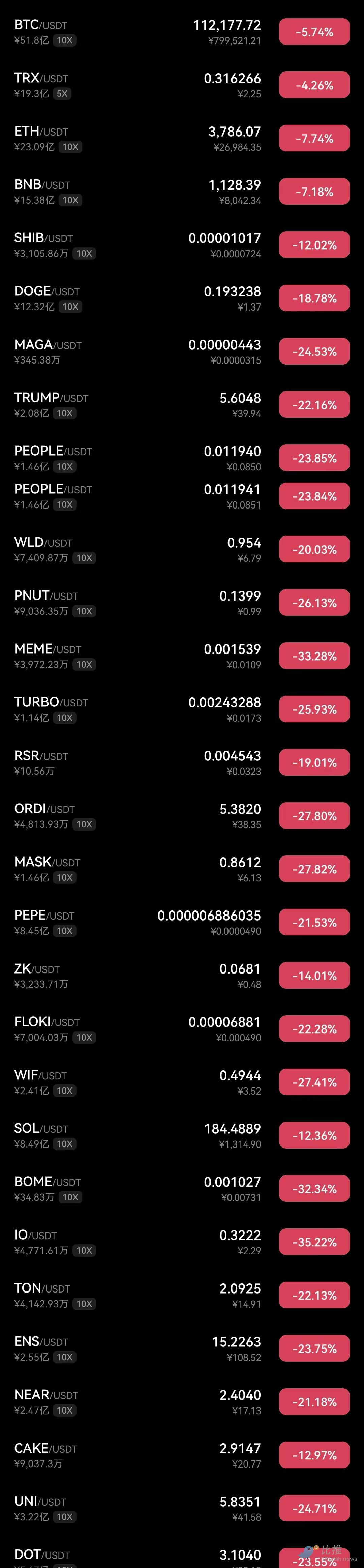This screenshot has width=364, height=1568.
Task: Select the WLD/USDT row
Action: (43, 542)
